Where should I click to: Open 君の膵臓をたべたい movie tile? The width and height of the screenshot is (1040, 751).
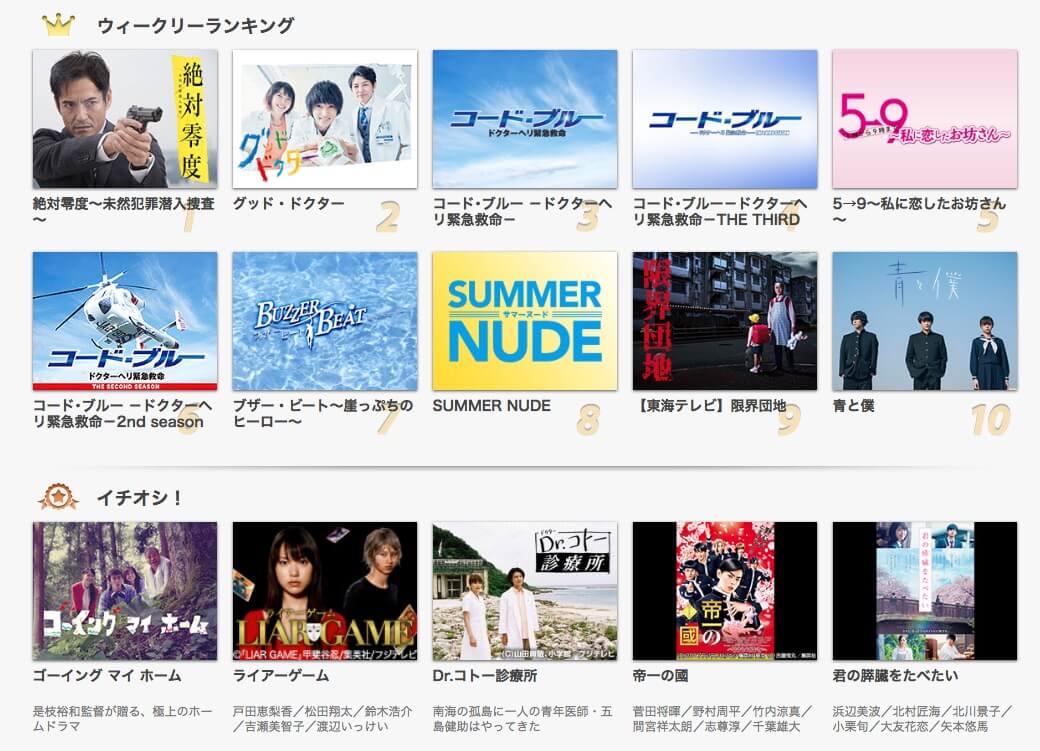[924, 591]
